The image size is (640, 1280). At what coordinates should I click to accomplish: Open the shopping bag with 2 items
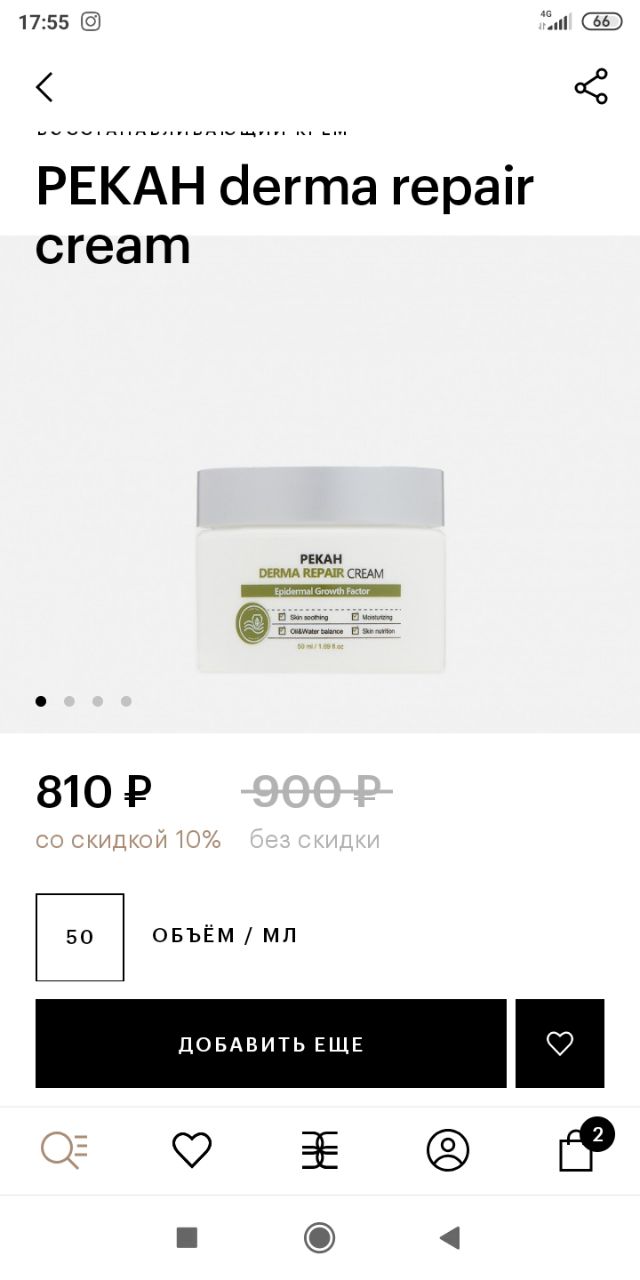tap(582, 1146)
